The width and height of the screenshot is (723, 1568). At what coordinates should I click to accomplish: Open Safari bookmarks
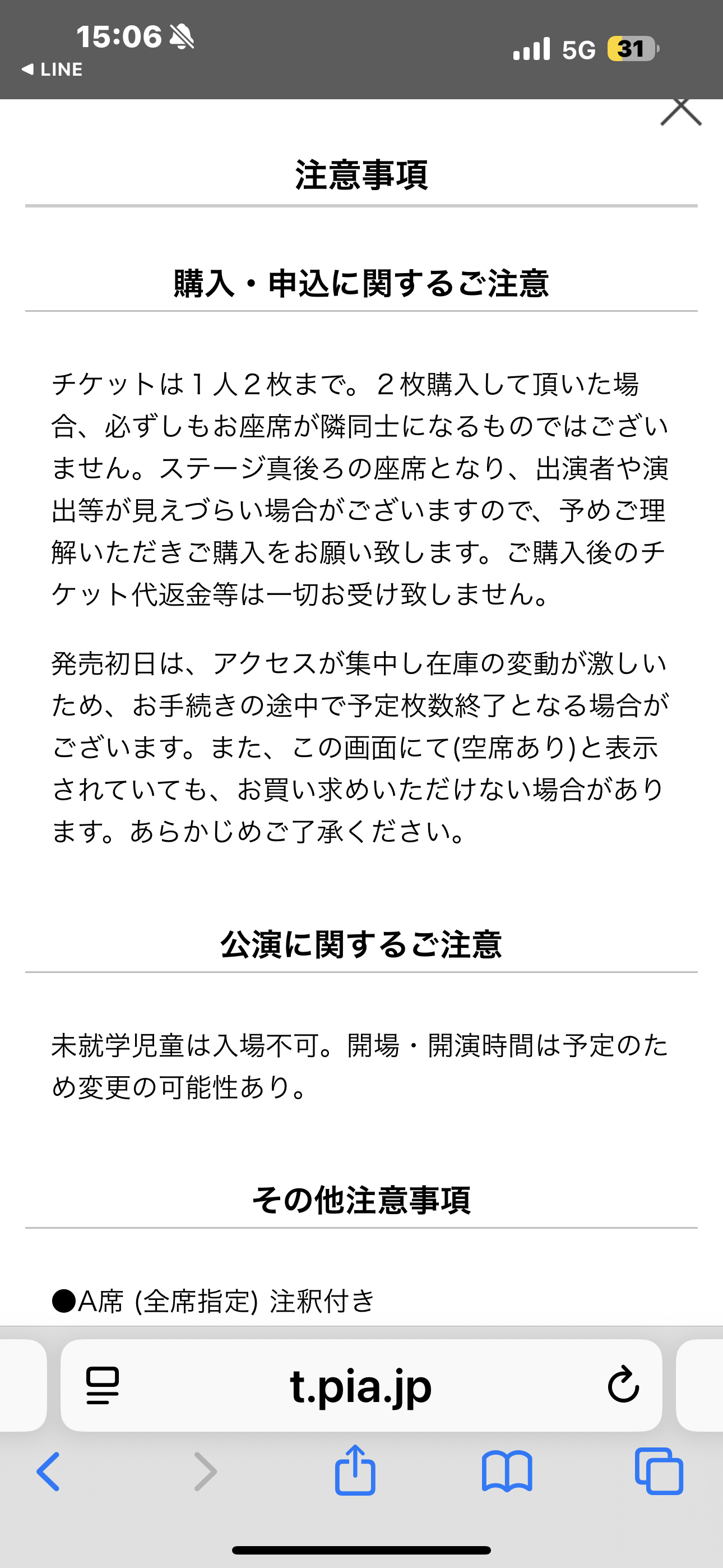[x=507, y=1472]
